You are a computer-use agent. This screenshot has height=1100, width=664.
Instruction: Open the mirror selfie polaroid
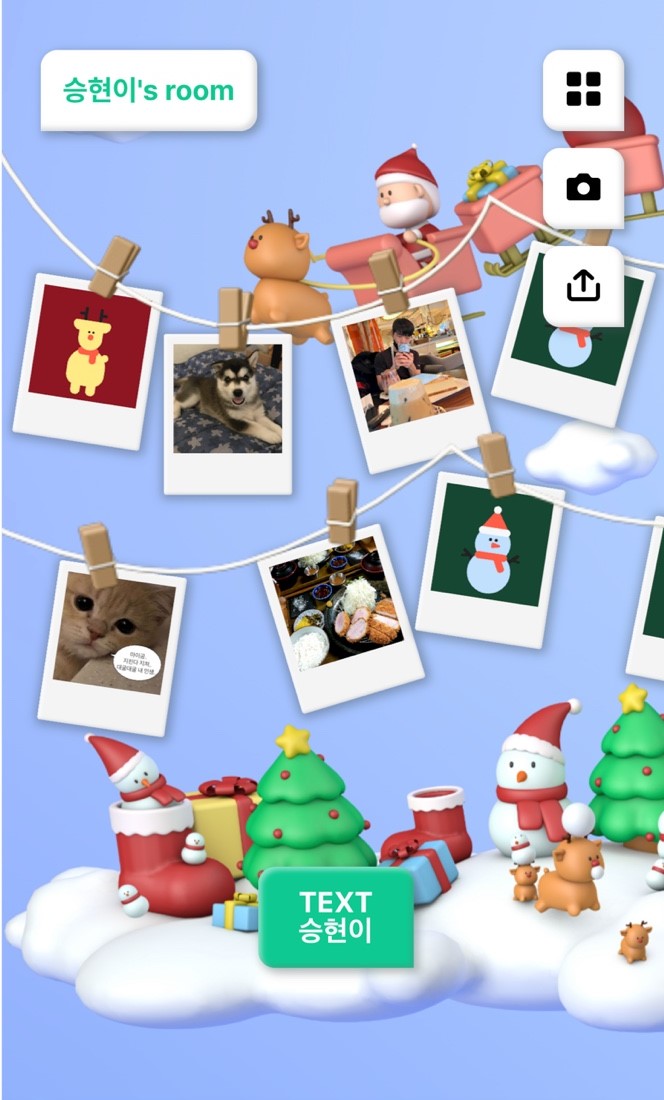click(x=412, y=379)
